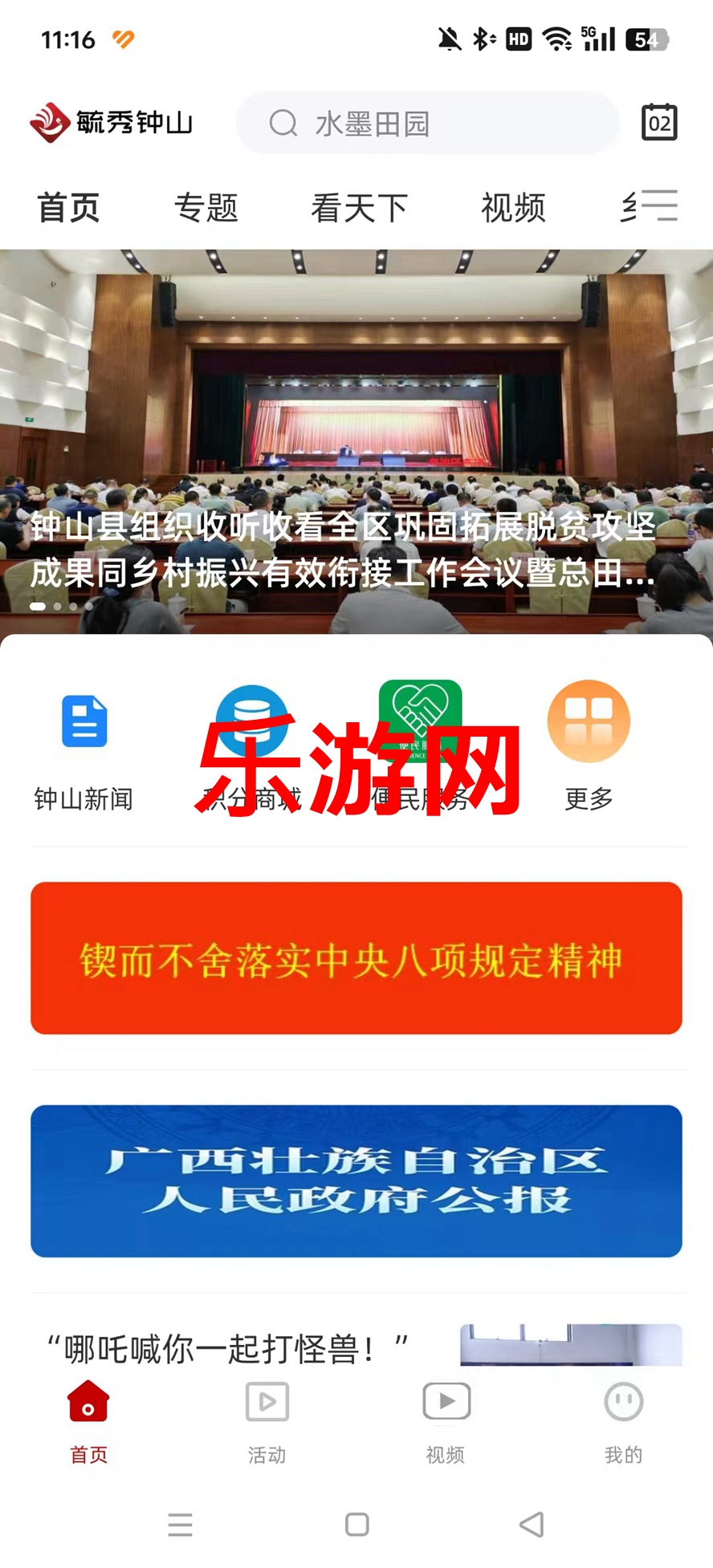The image size is (713, 1568).
Task: Read the 哪吒喊你一起打怪兽 article
Action: tap(228, 1348)
